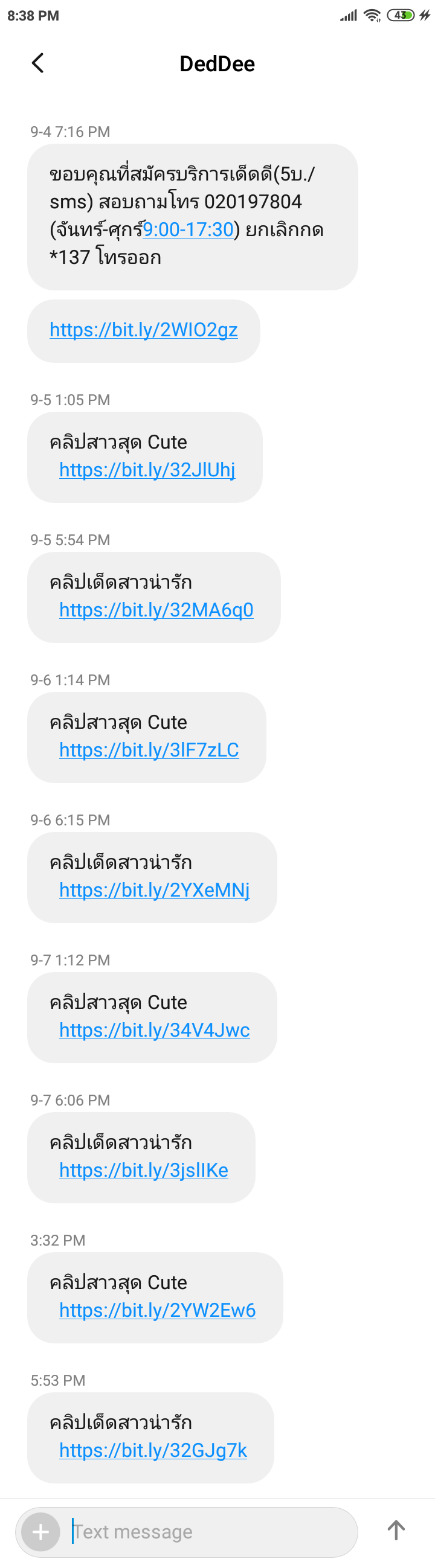Open link https://bit.ly/2WIO2gz
The width and height of the screenshot is (435, 1568).
(x=144, y=330)
